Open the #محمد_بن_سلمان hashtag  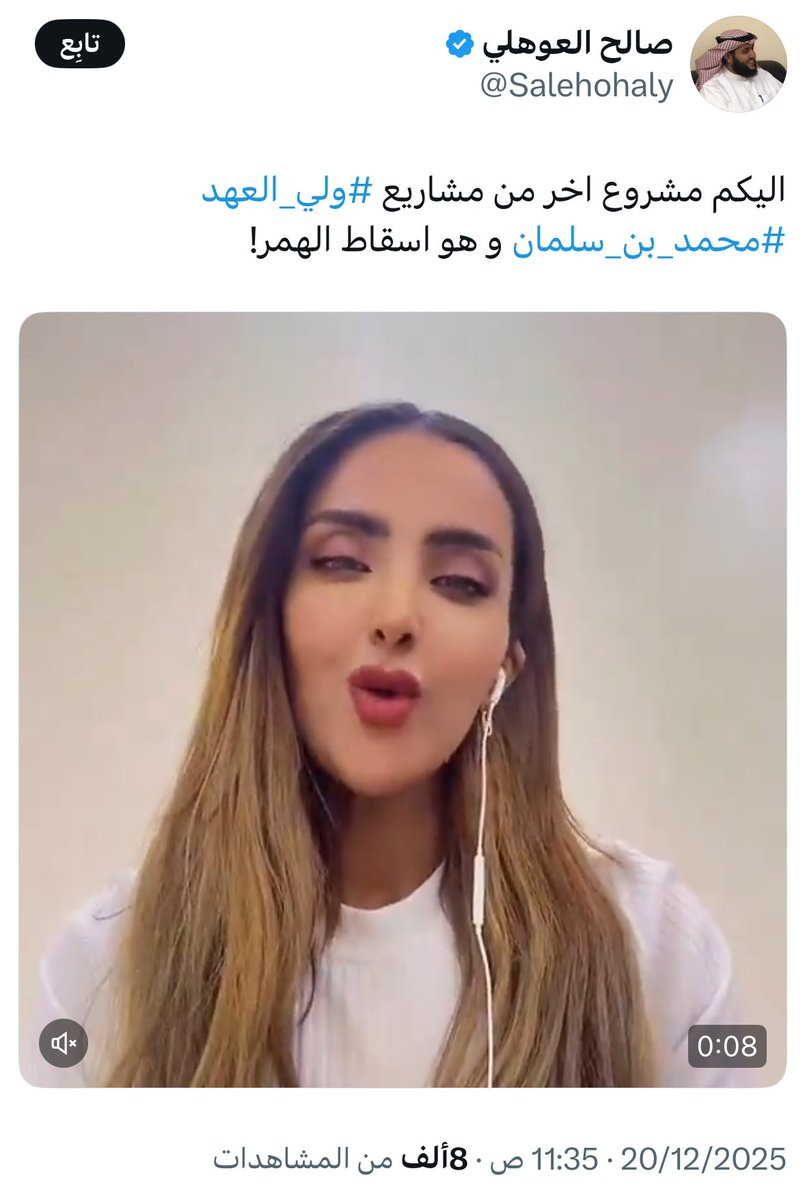pos(648,242)
